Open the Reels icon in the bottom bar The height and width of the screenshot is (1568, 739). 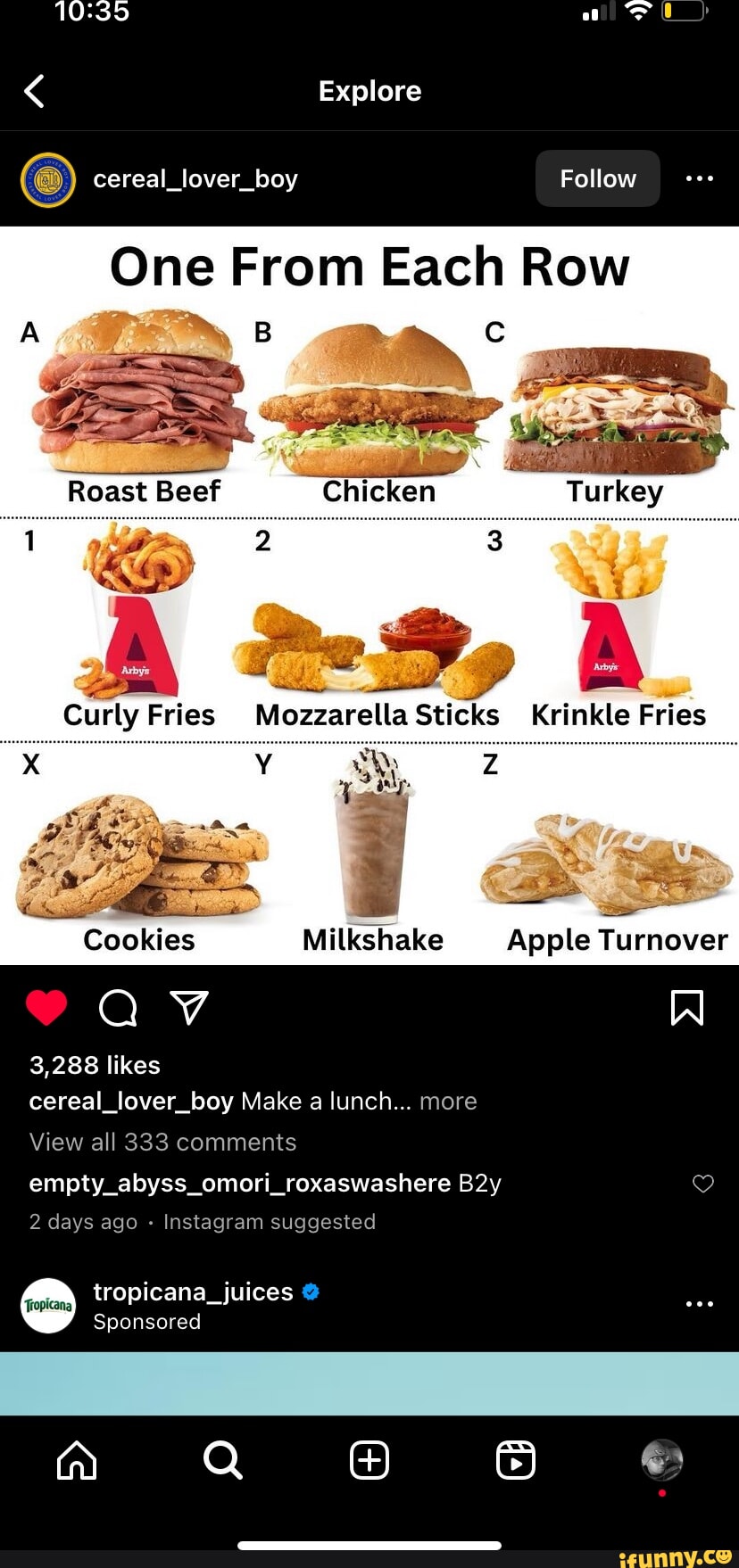point(517,1460)
